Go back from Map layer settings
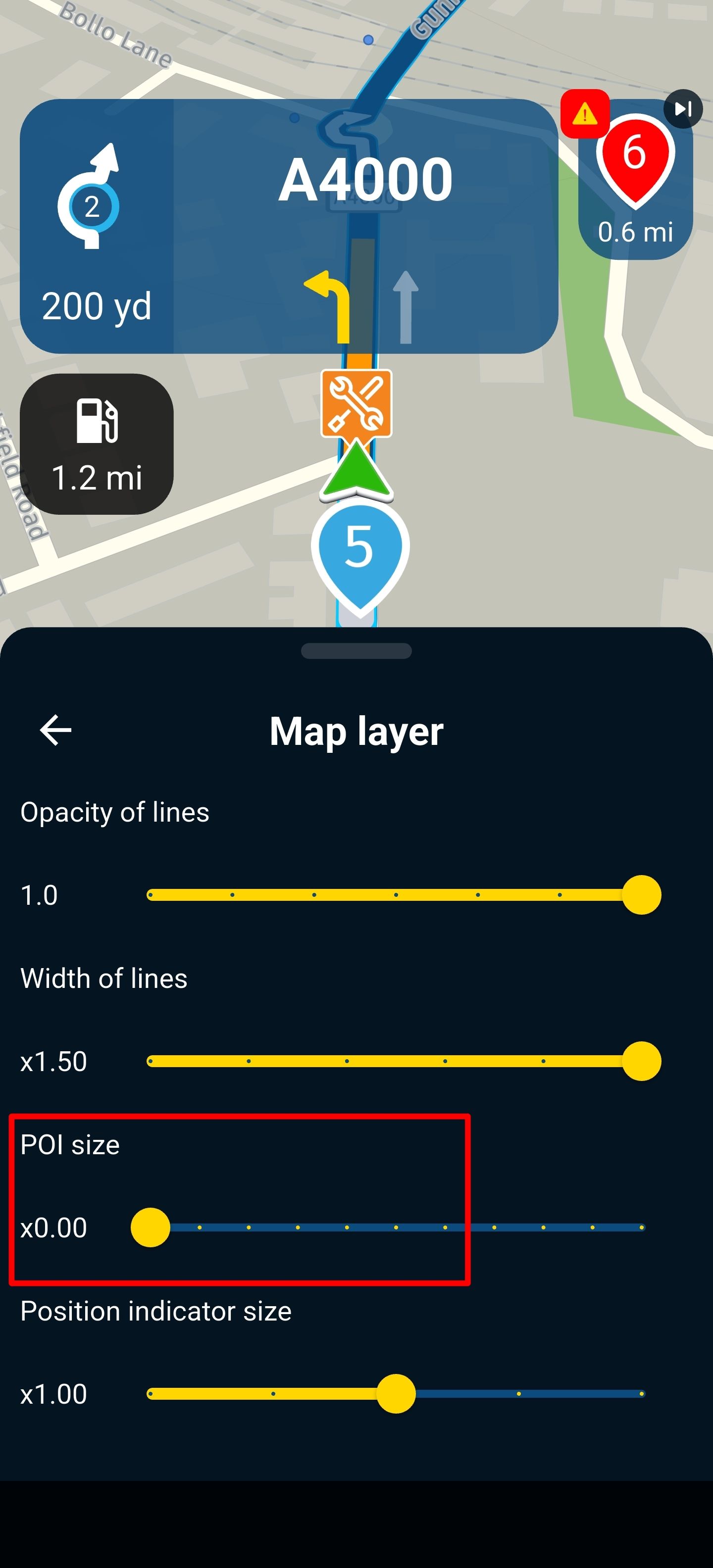Image resolution: width=713 pixels, height=1568 pixels. 55,730
